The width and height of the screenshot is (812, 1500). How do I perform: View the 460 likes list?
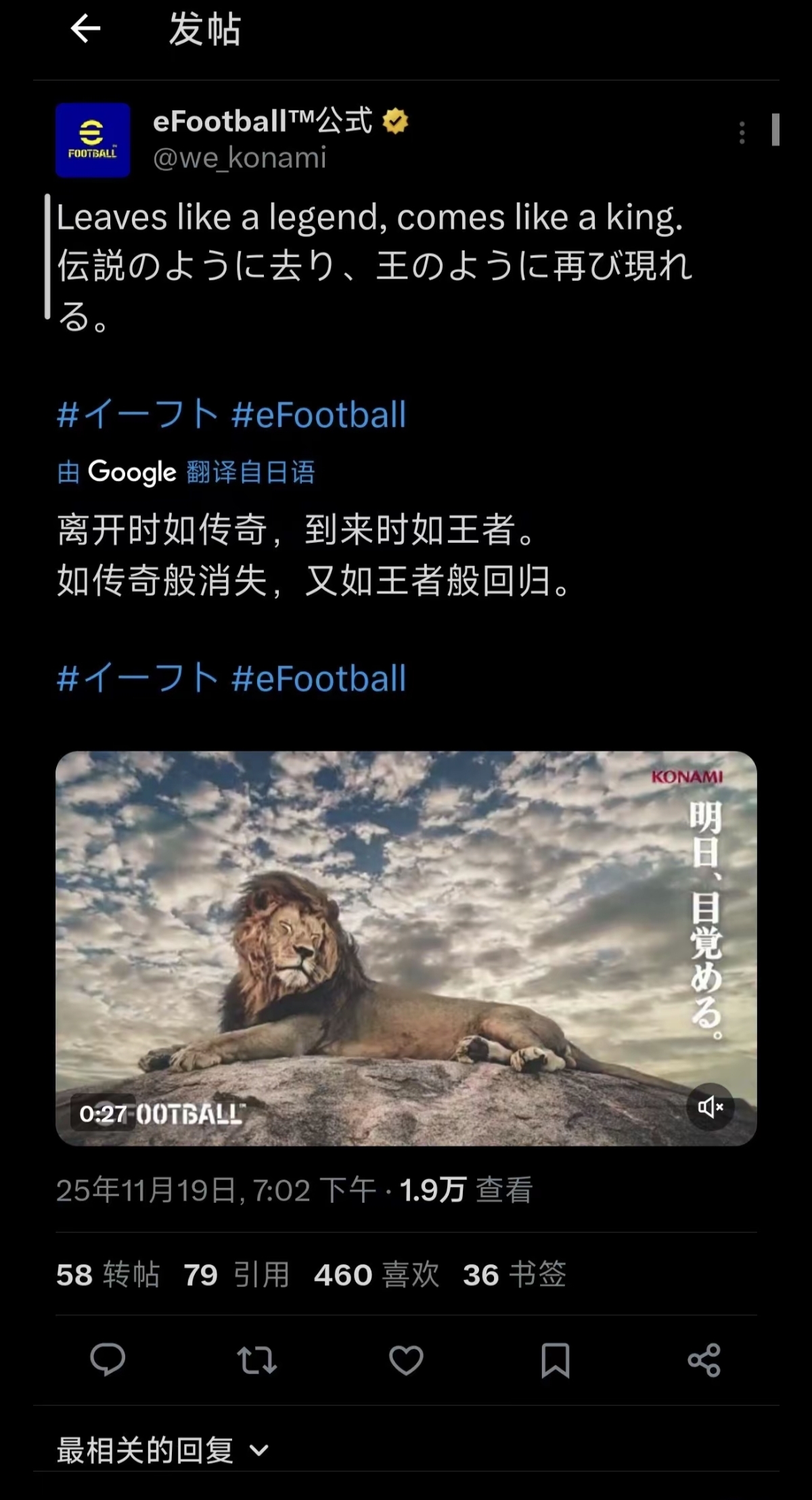(x=376, y=1275)
